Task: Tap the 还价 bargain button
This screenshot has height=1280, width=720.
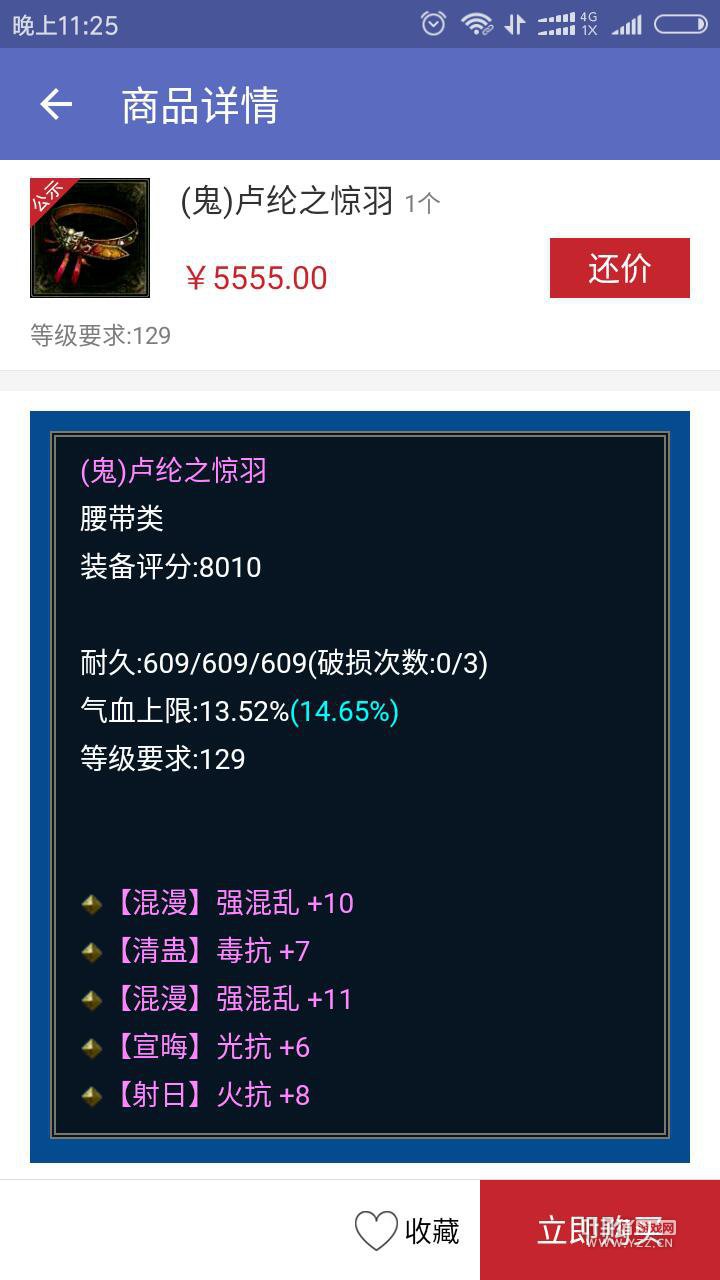Action: pyautogui.click(x=619, y=268)
